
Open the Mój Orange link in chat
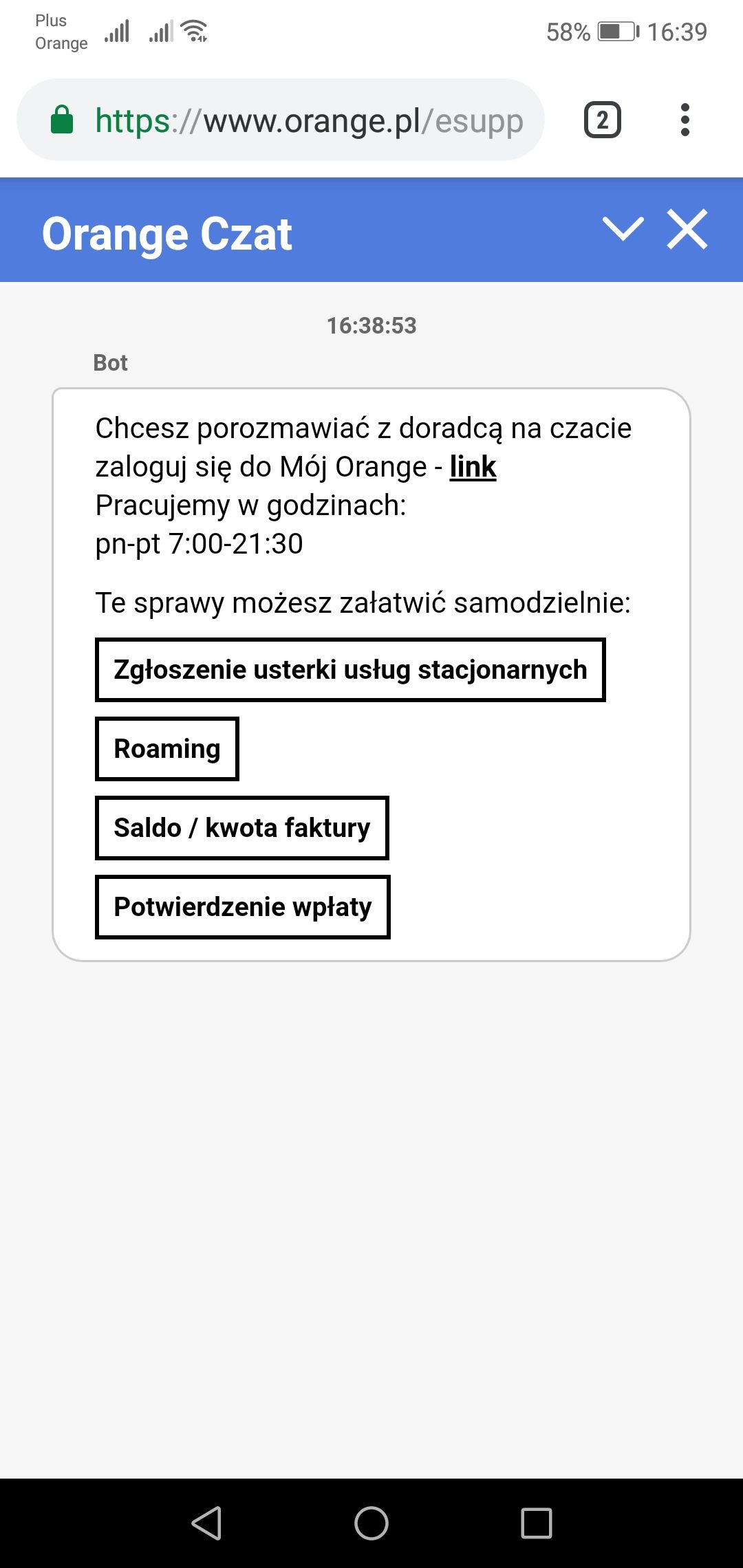click(473, 466)
